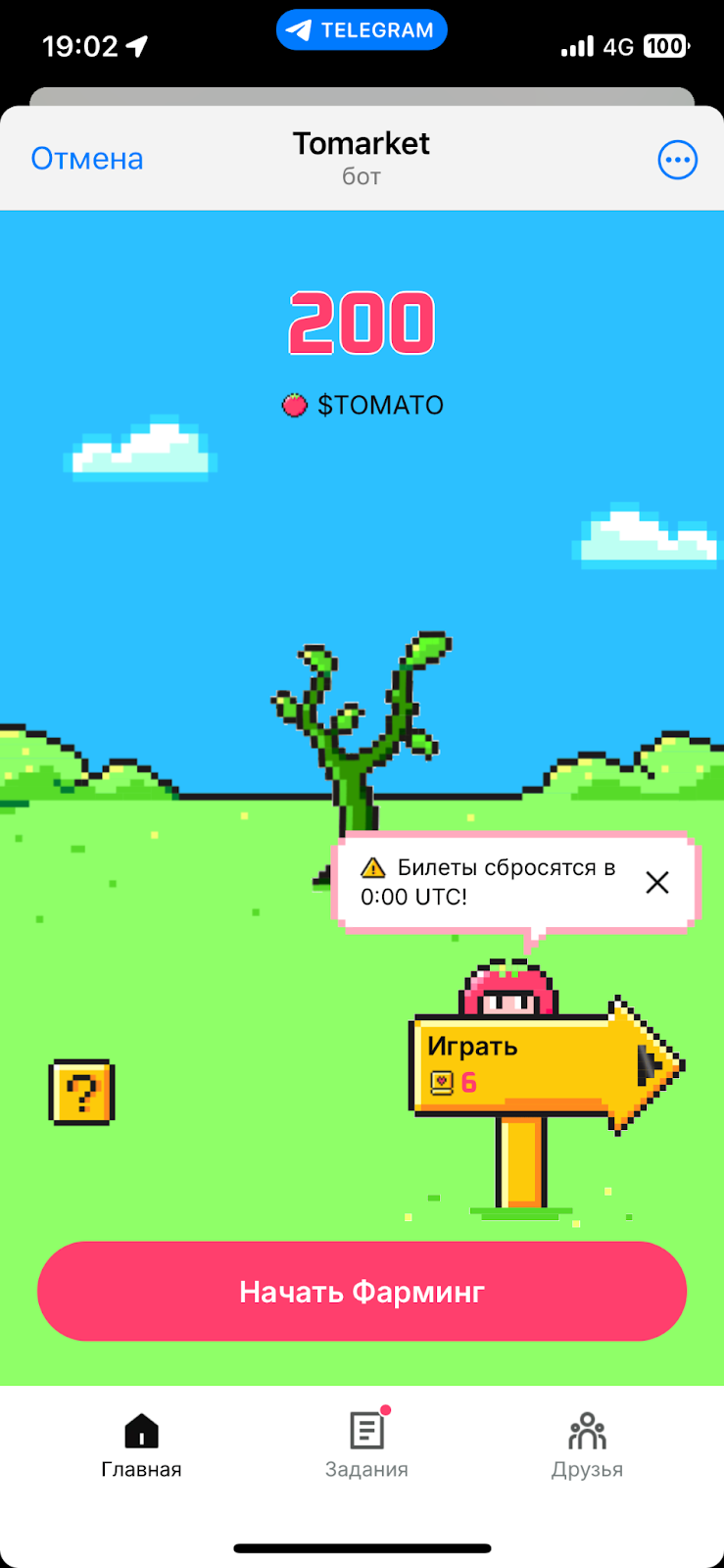Select the Главная home icon
Viewport: 724px width, 1568px height.
coord(141,1431)
